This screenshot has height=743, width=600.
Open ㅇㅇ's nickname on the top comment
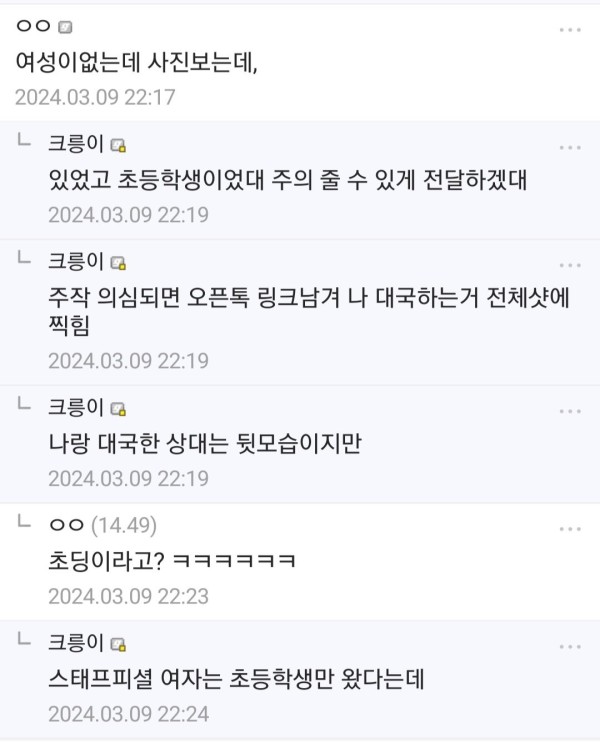(x=33, y=27)
